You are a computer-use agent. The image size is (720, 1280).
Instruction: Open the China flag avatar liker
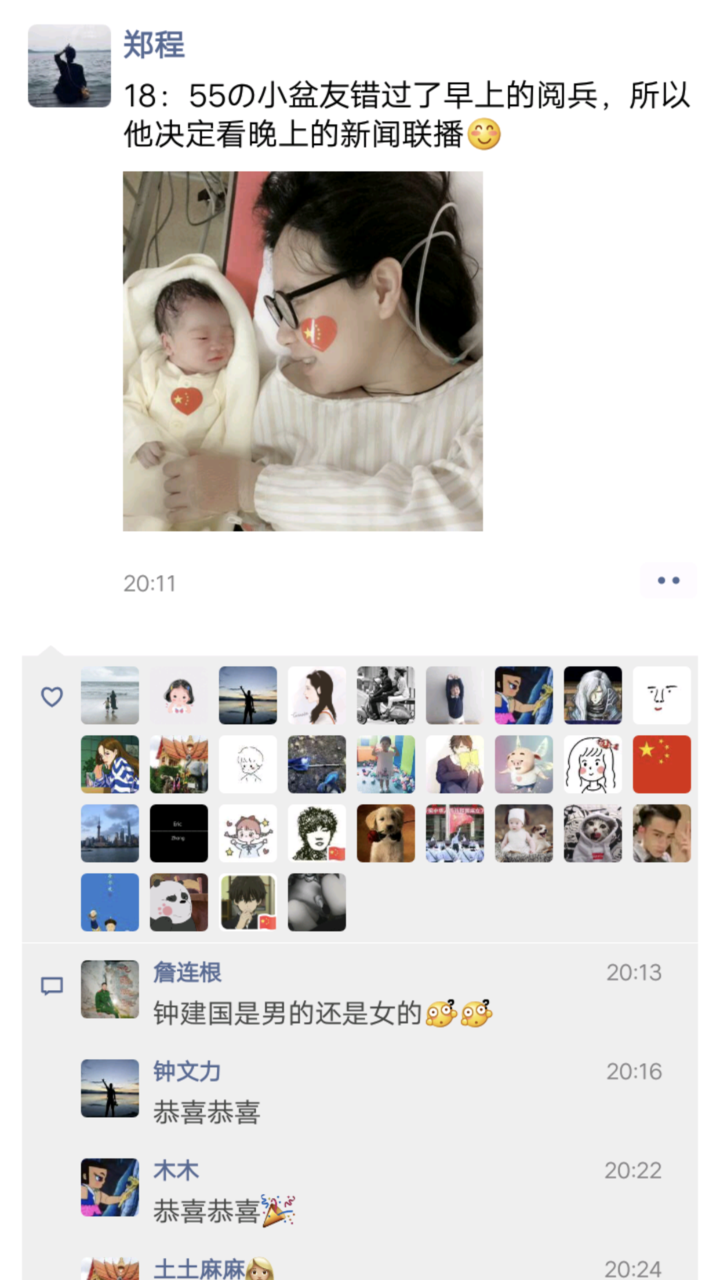662,765
